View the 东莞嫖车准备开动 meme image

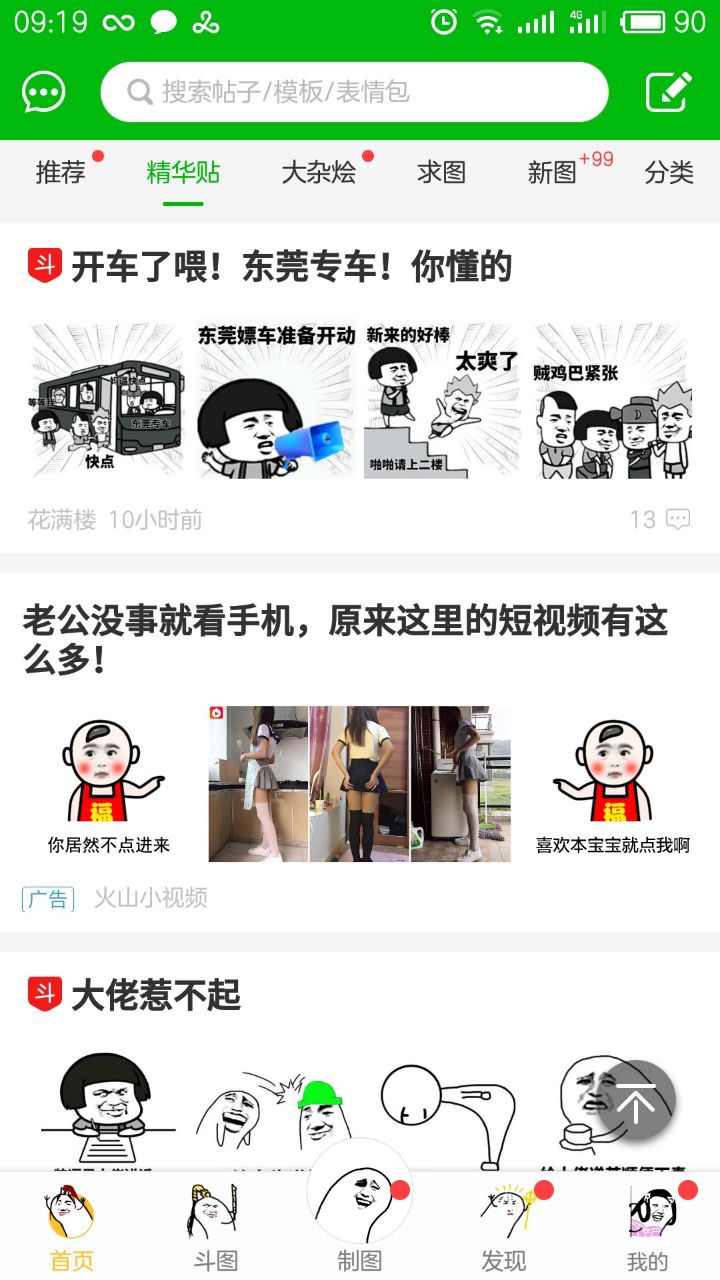tap(276, 400)
